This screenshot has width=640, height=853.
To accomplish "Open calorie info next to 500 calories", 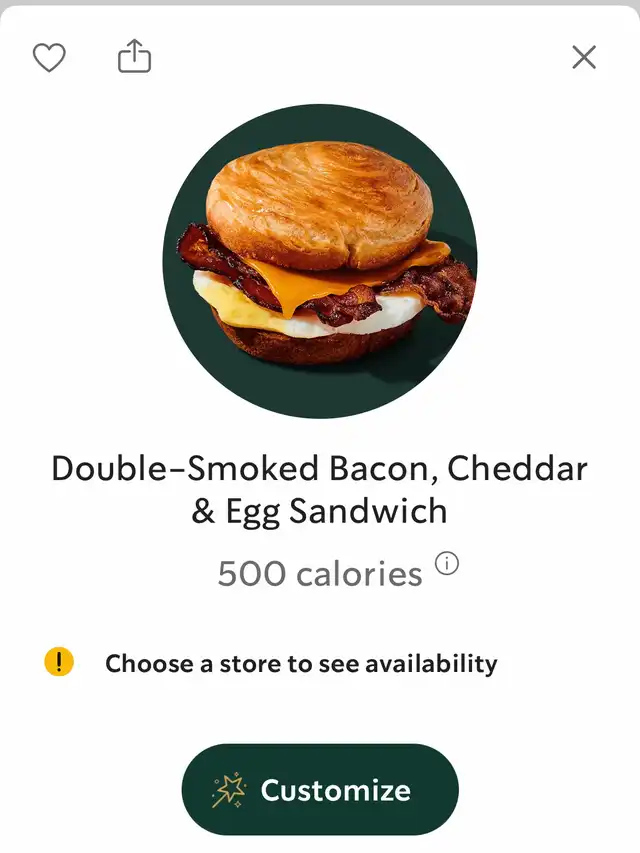I will click(x=447, y=564).
